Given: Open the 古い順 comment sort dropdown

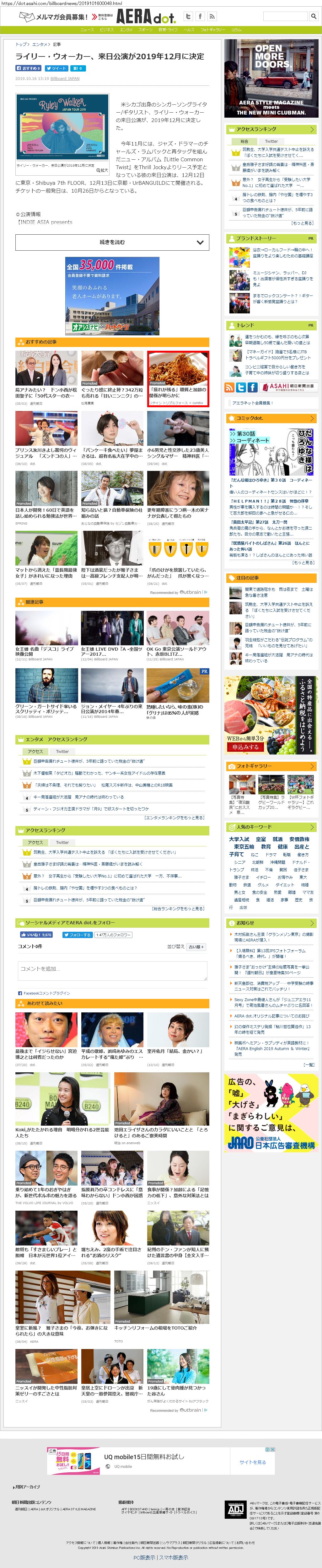Looking at the screenshot, I should [196, 947].
